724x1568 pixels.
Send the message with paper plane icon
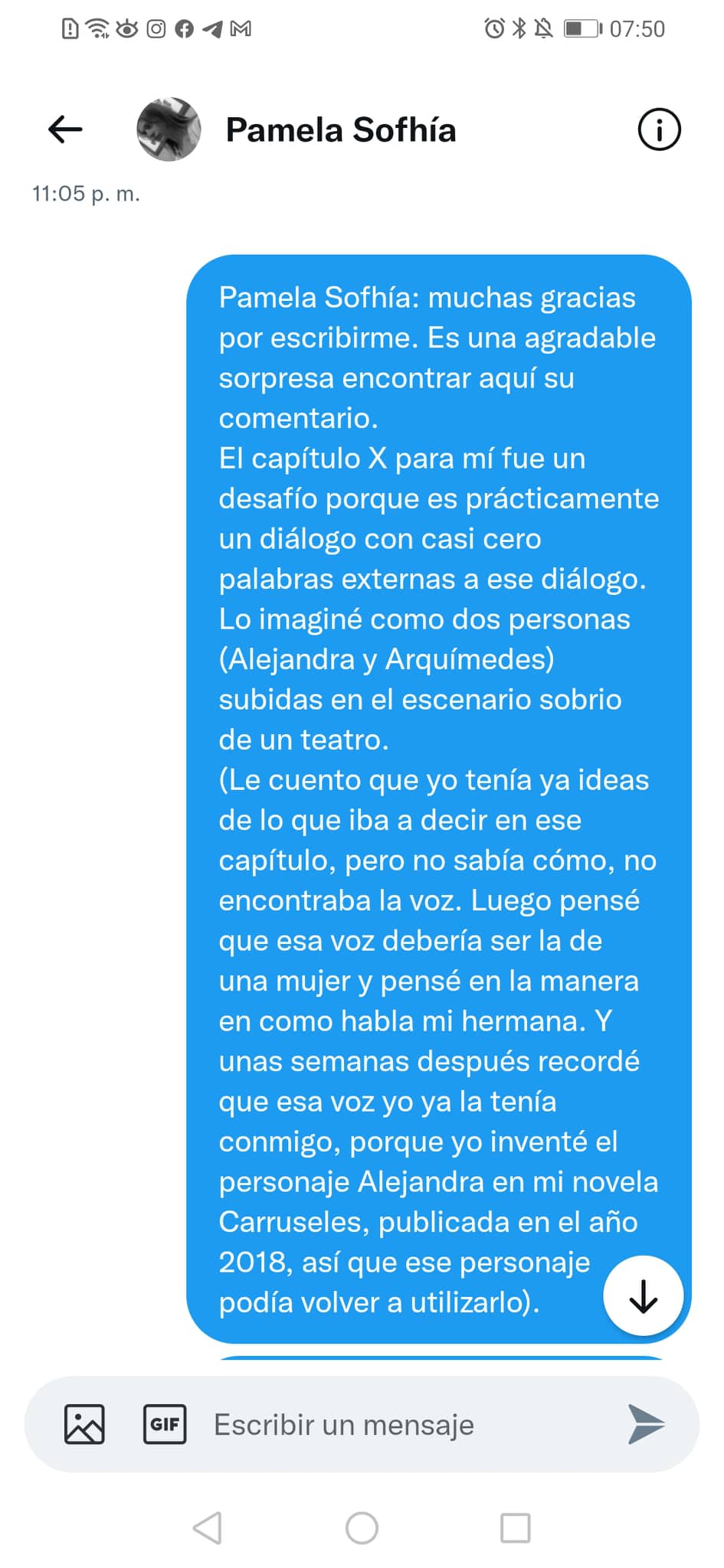(x=645, y=1424)
